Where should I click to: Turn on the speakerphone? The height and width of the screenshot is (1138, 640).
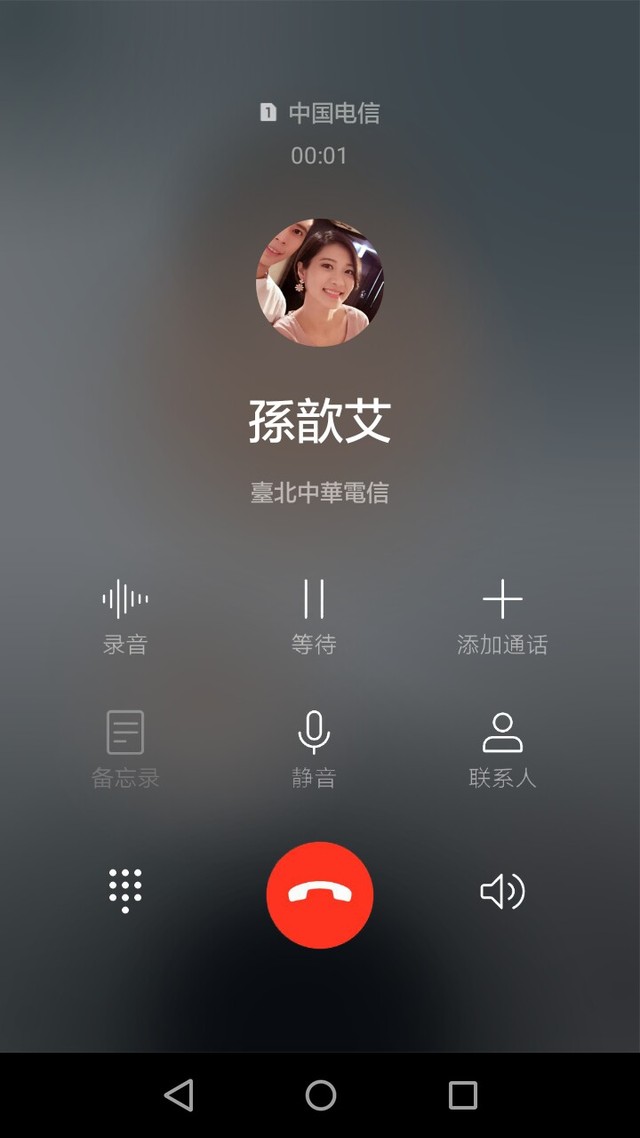pos(502,891)
